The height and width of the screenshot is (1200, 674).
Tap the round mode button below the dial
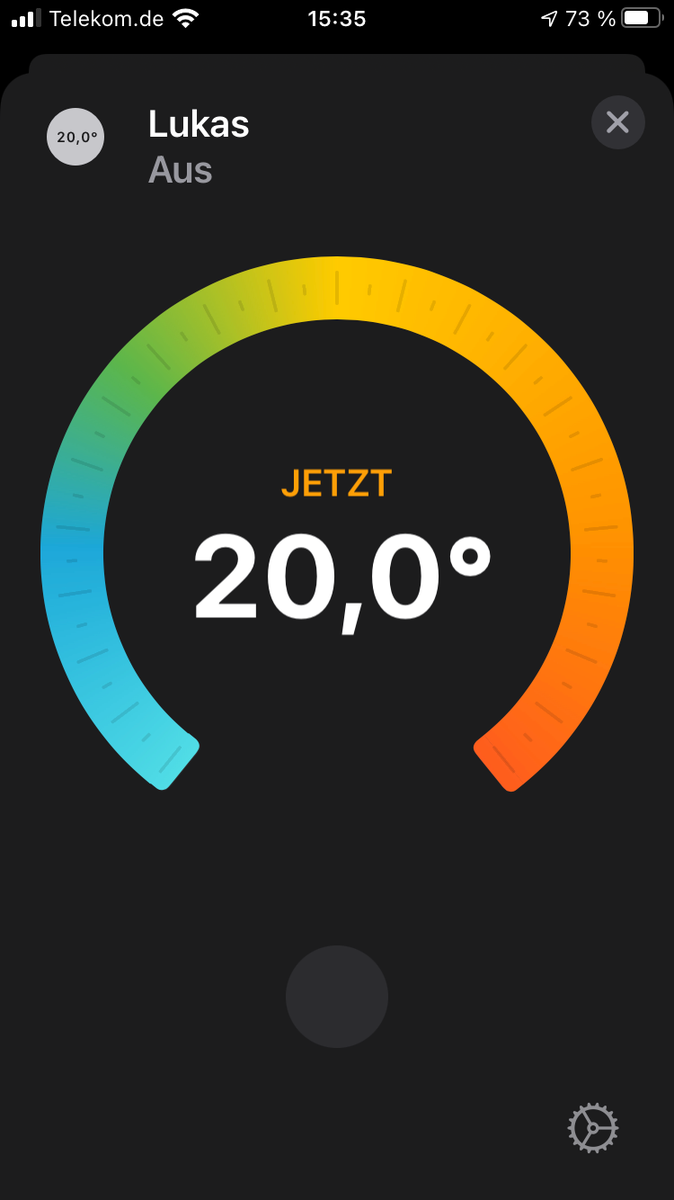tap(337, 997)
